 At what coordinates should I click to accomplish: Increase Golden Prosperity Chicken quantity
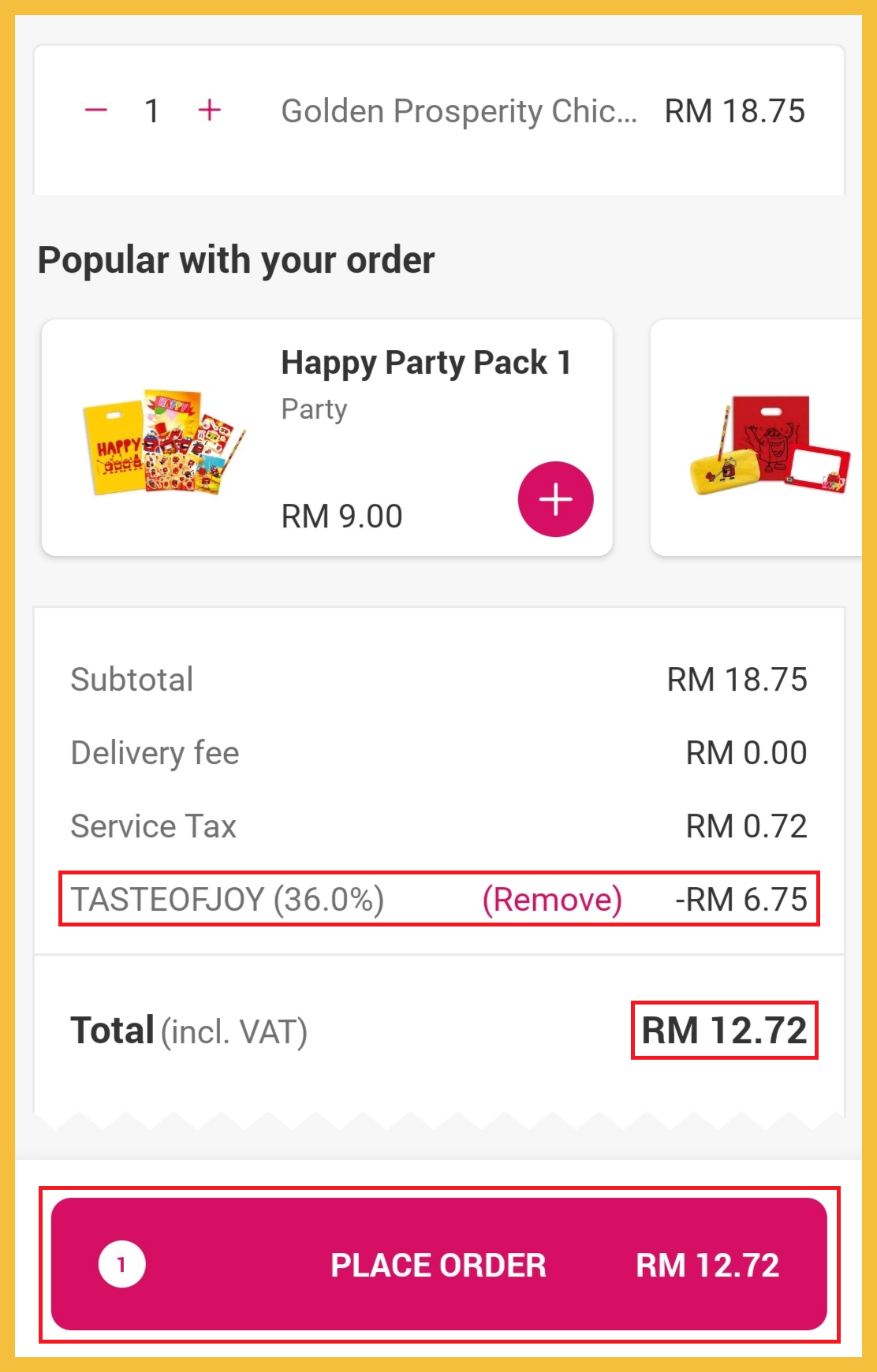tap(209, 110)
